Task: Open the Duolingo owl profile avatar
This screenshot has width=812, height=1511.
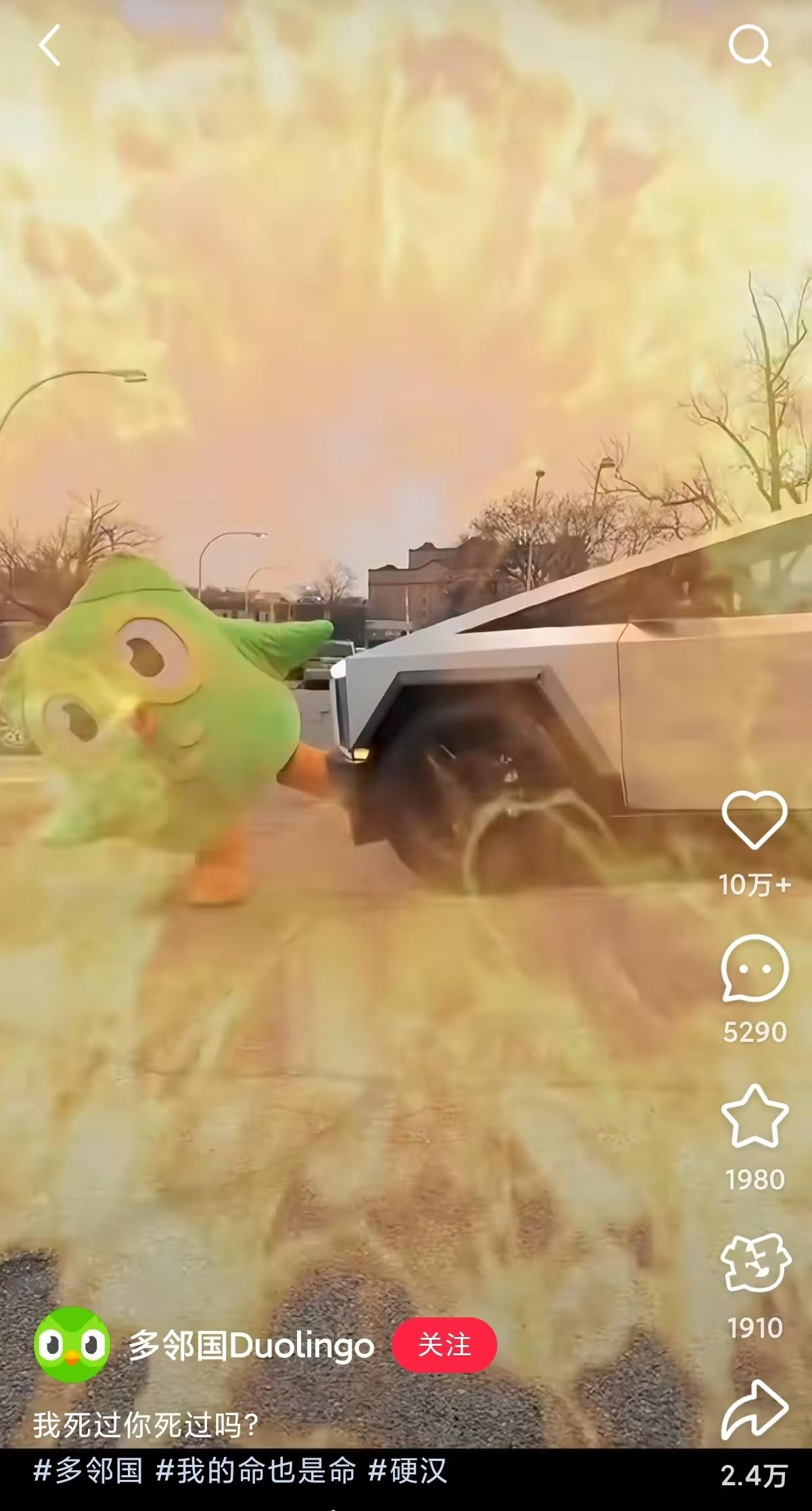Action: click(x=72, y=1344)
